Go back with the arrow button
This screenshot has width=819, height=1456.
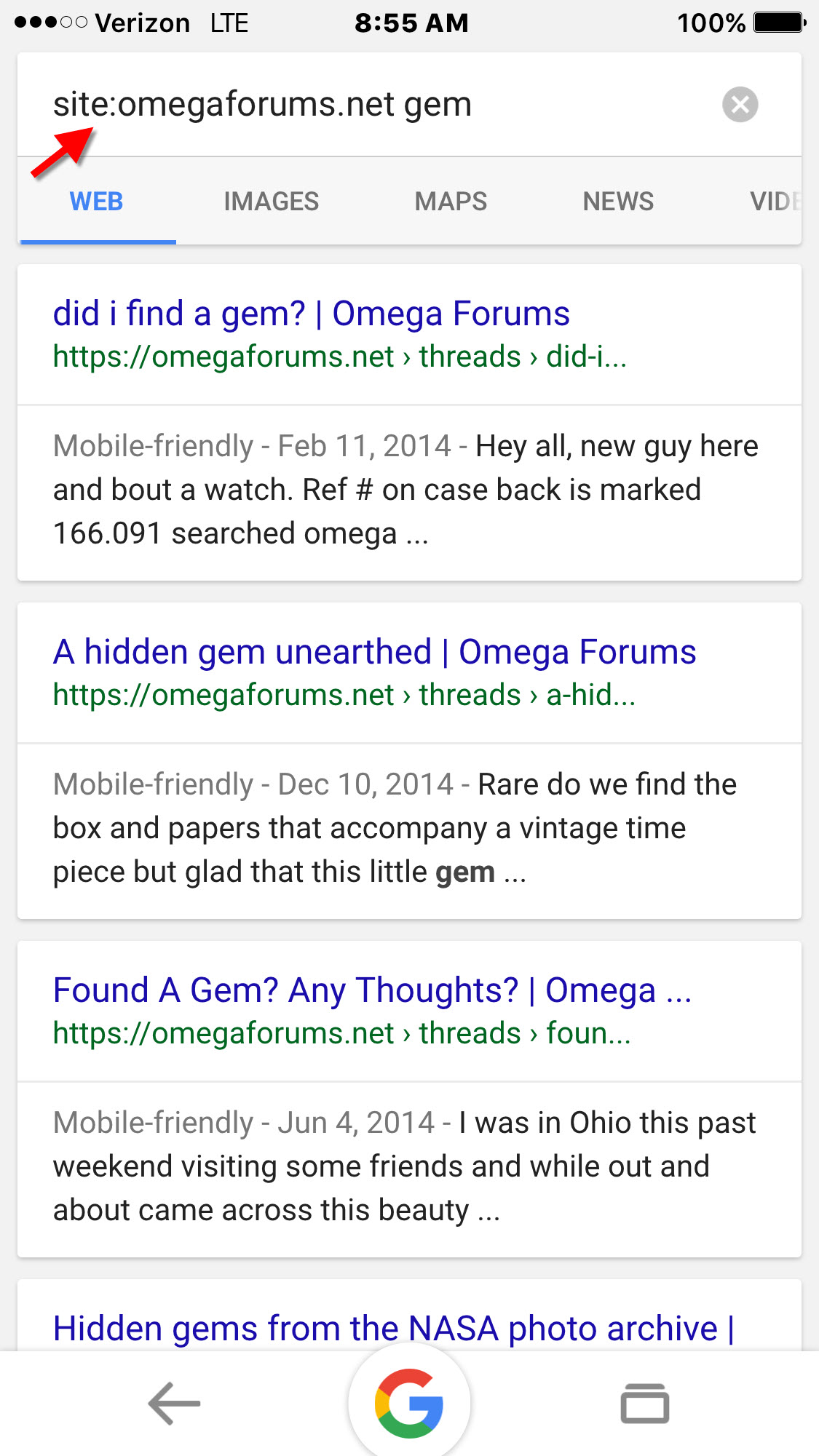(175, 1404)
